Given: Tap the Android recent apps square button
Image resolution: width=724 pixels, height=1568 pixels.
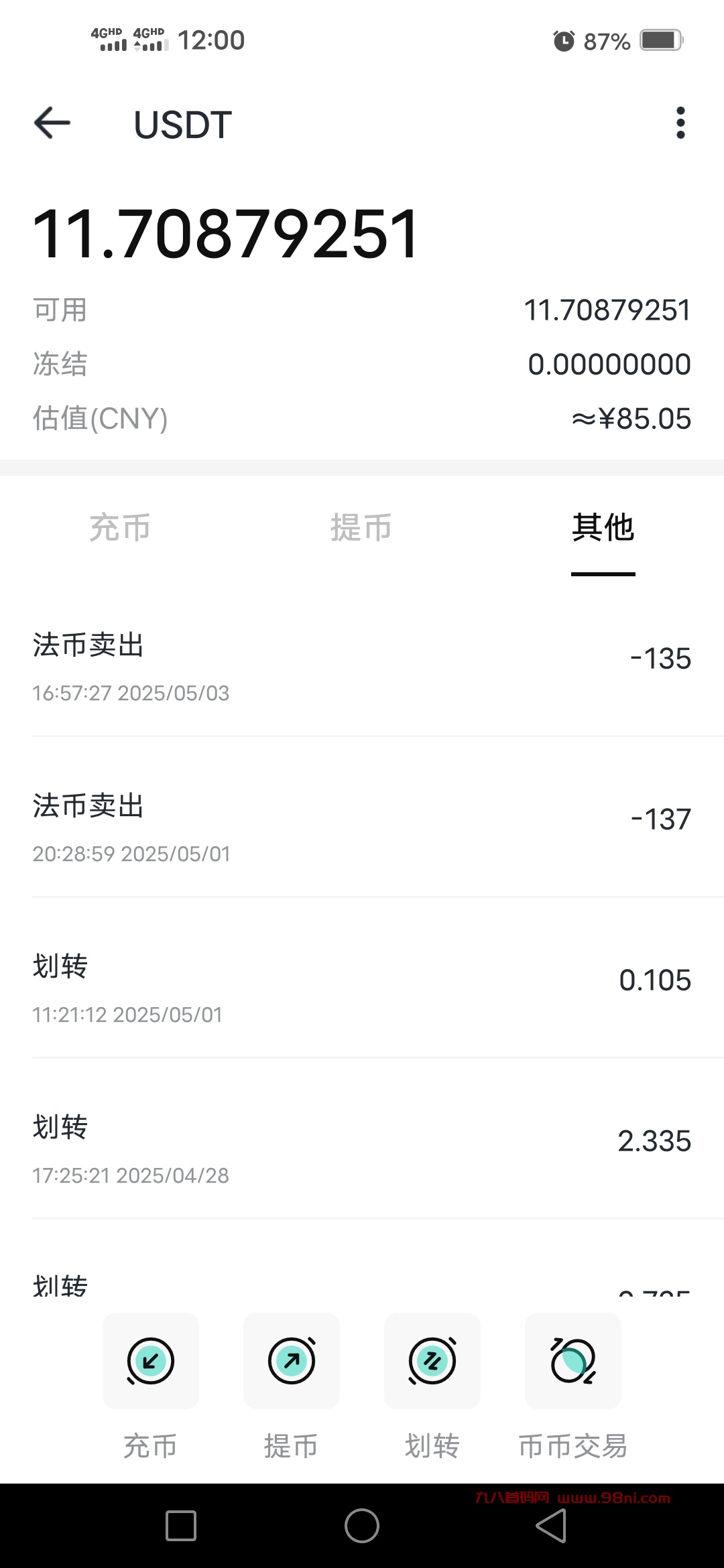Looking at the screenshot, I should coord(180,1524).
